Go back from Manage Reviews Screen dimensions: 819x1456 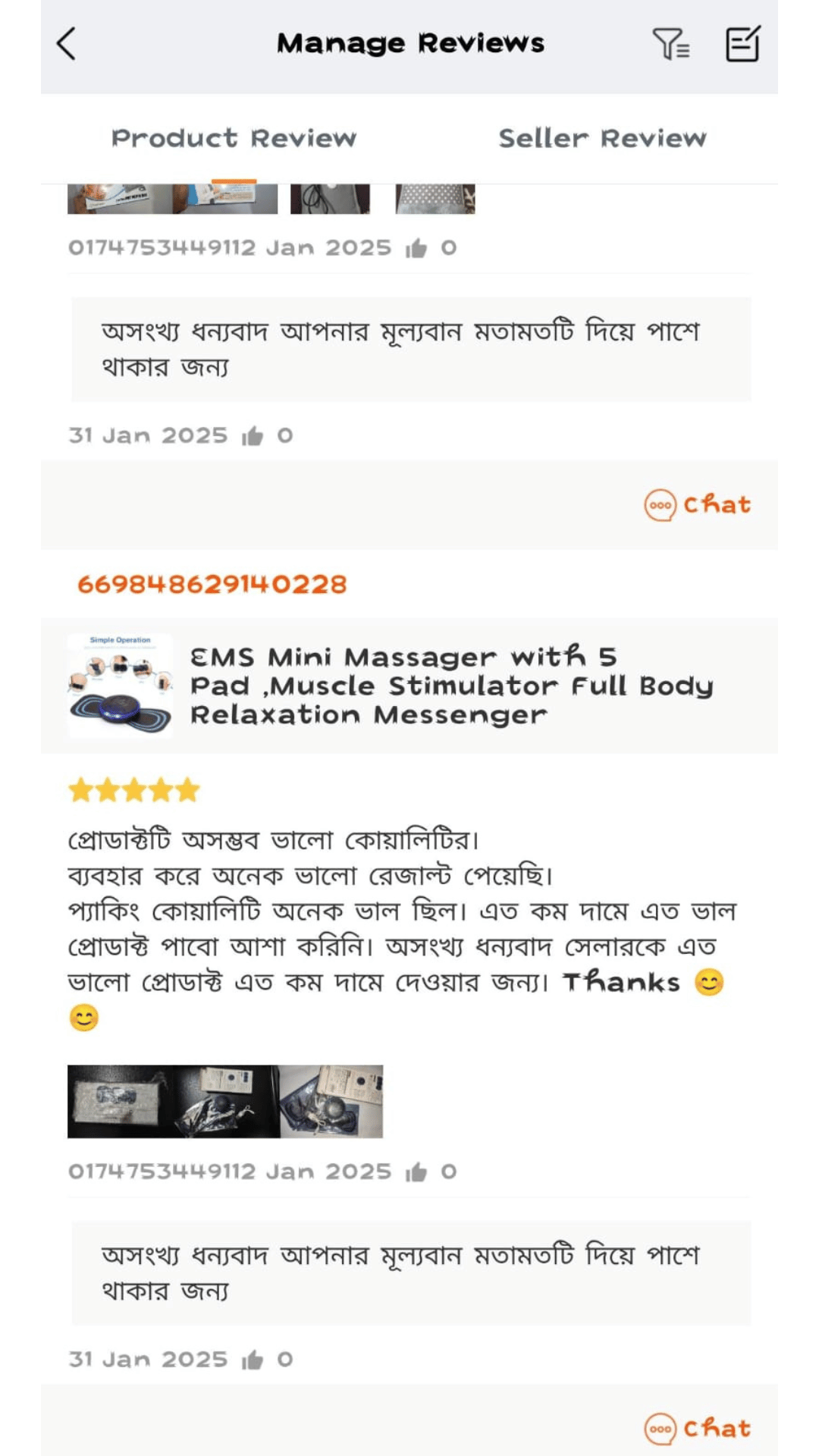click(67, 44)
